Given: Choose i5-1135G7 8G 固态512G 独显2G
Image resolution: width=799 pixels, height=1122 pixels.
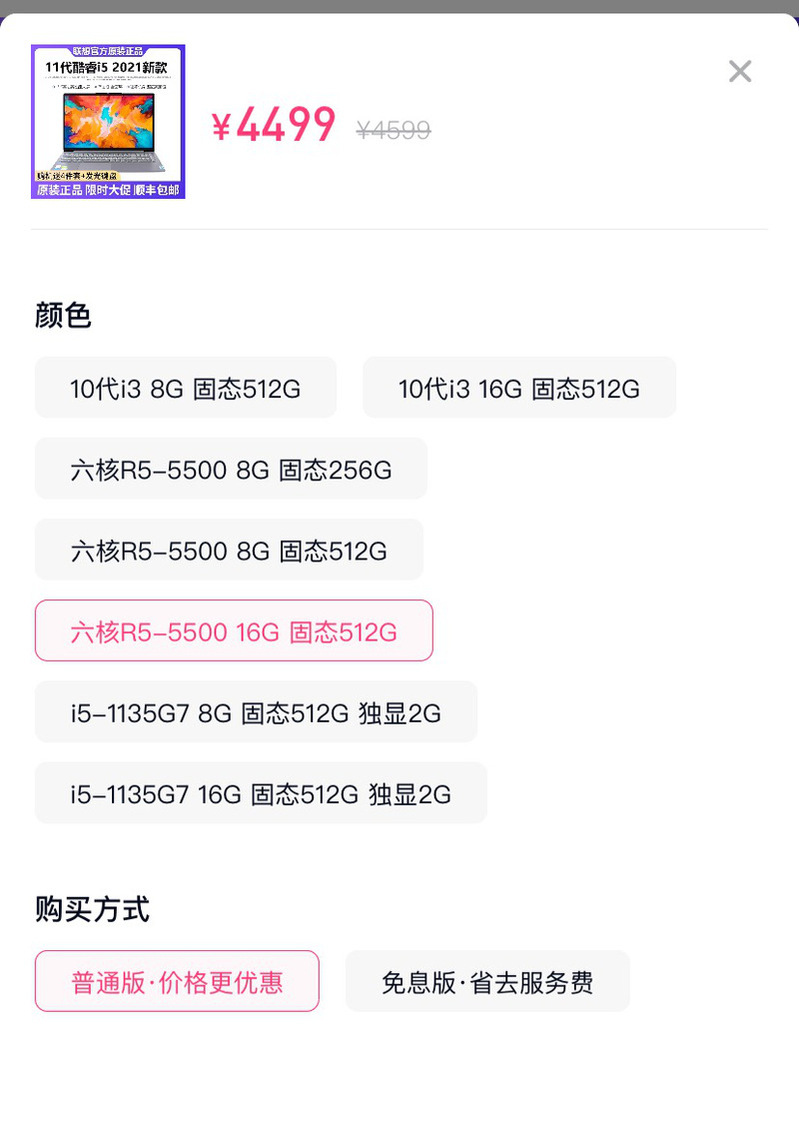Looking at the screenshot, I should click(x=256, y=712).
